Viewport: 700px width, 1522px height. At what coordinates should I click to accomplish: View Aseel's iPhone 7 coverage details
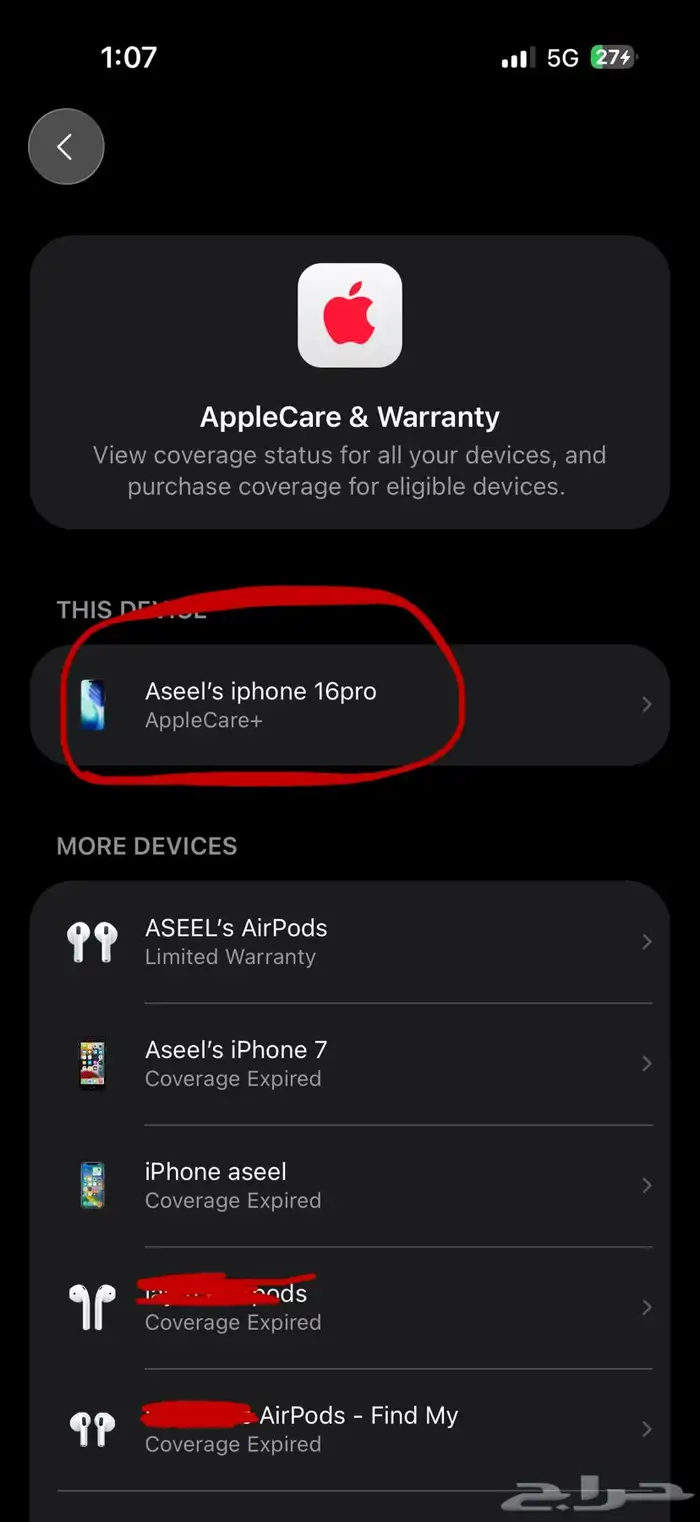pos(350,1064)
